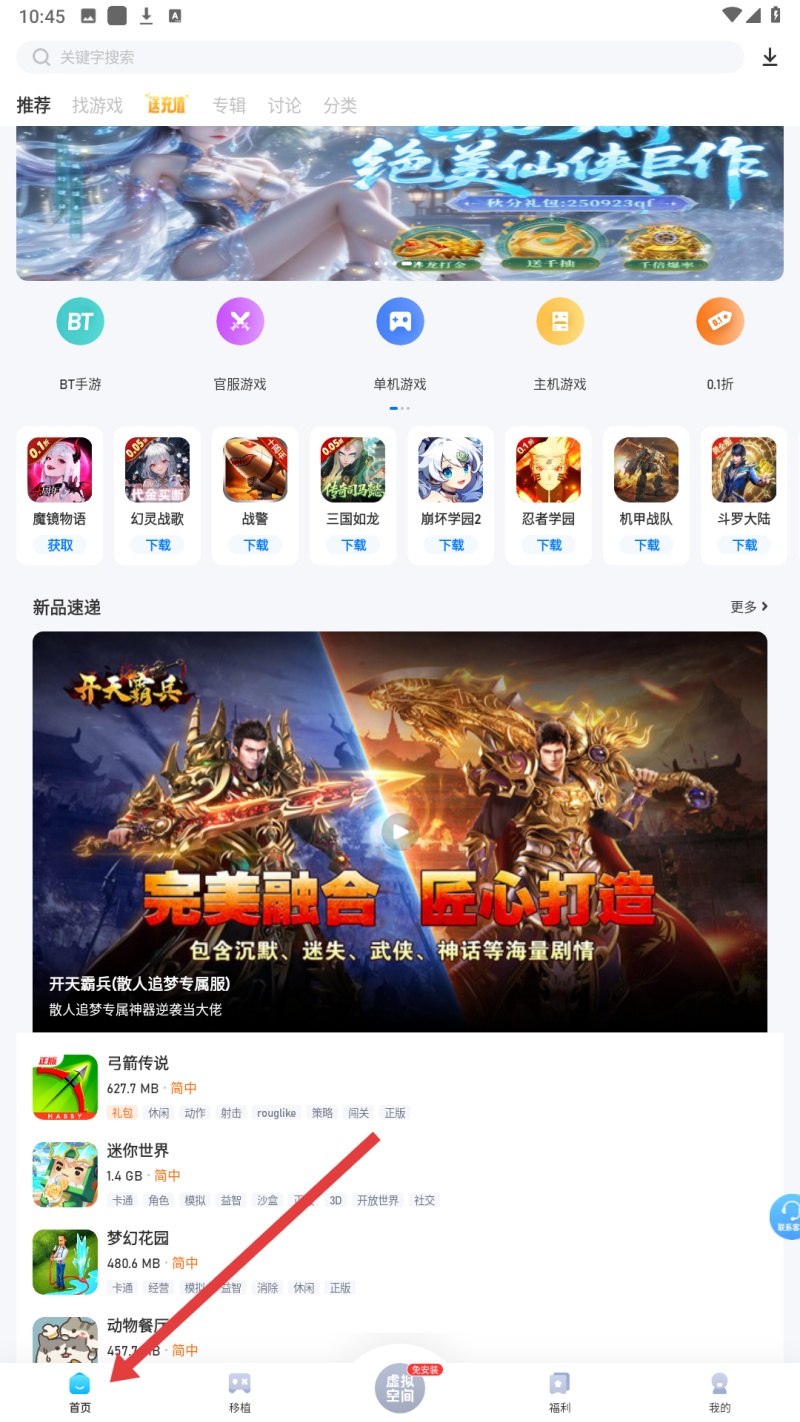This screenshot has height=1422, width=800.
Task: Download 三国如龙
Action: click(x=354, y=545)
